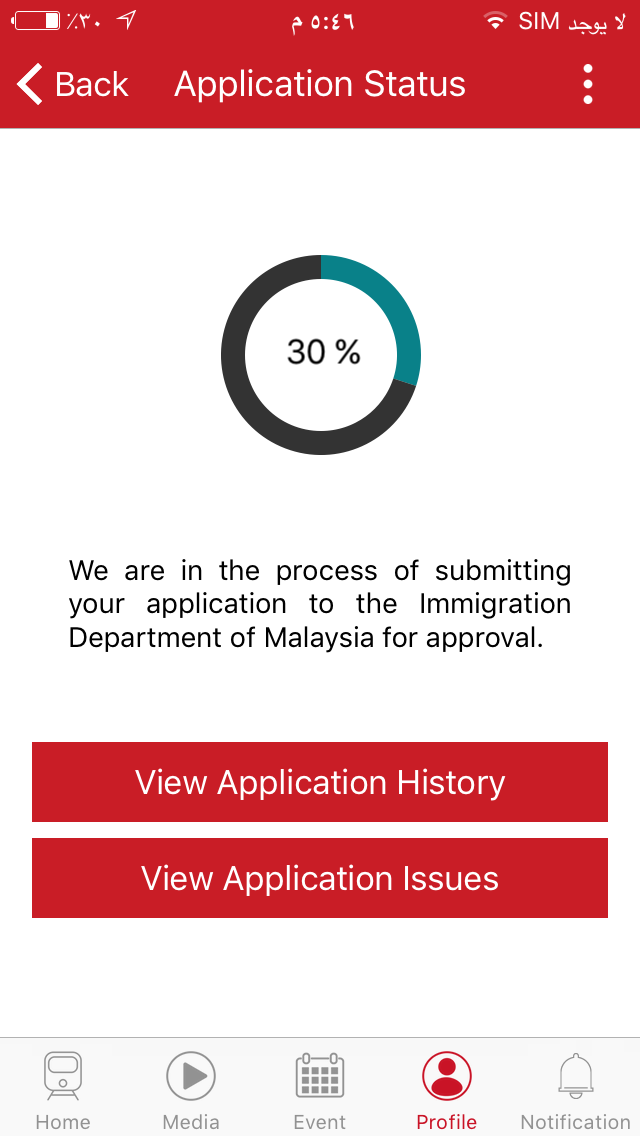
Task: Open View Application Issues
Action: pos(320,878)
